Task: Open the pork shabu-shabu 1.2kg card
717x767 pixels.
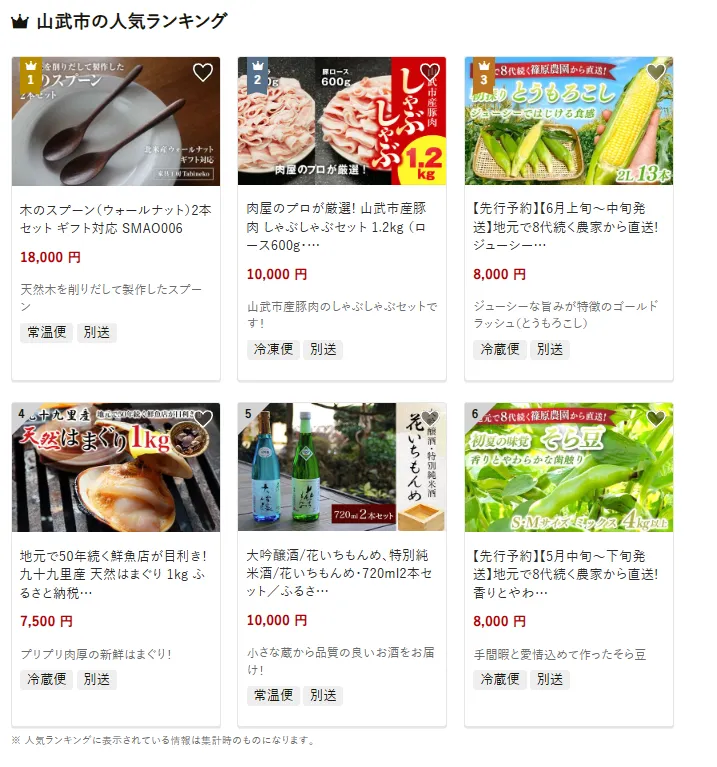Action: (341, 220)
